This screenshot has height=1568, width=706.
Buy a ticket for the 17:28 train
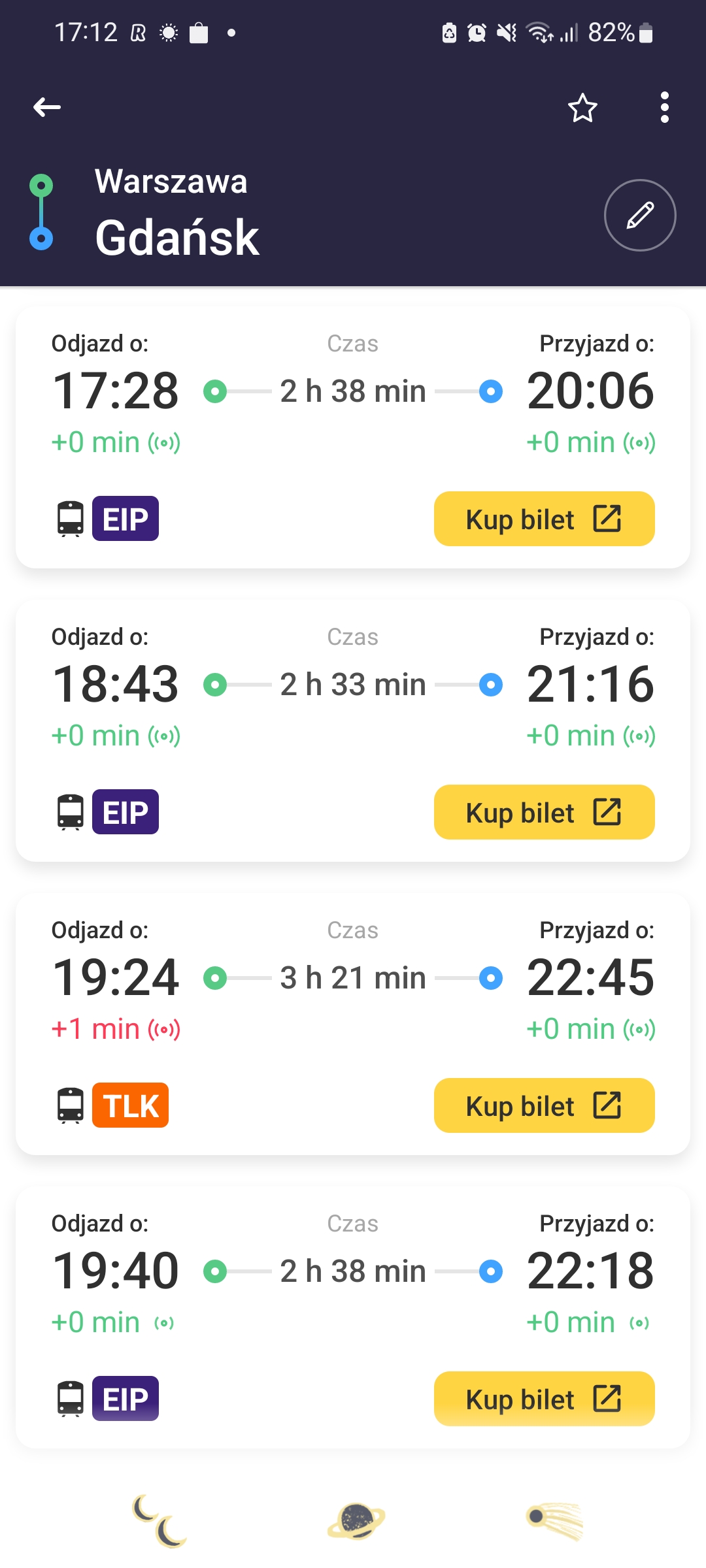point(544,519)
